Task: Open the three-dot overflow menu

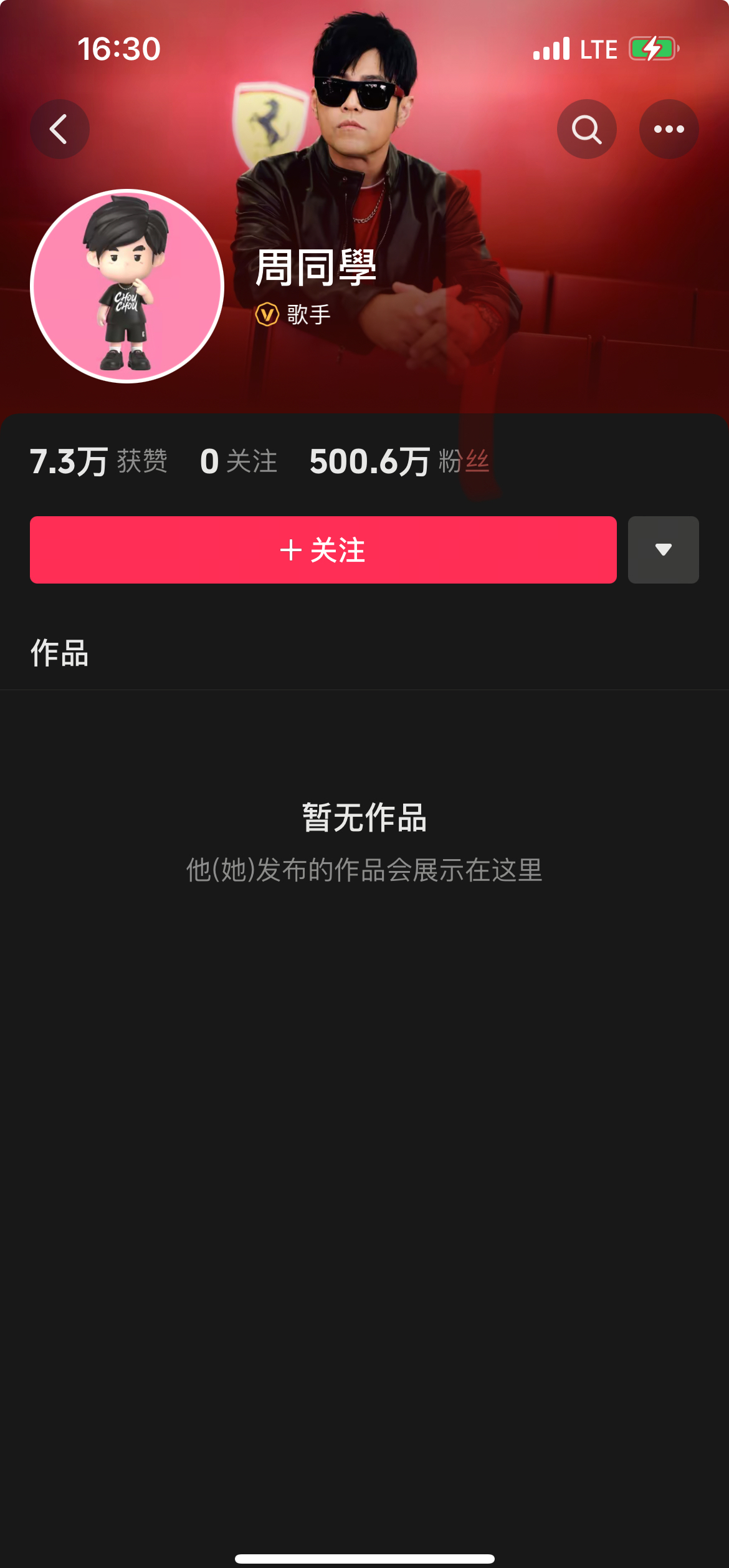Action: pos(669,129)
